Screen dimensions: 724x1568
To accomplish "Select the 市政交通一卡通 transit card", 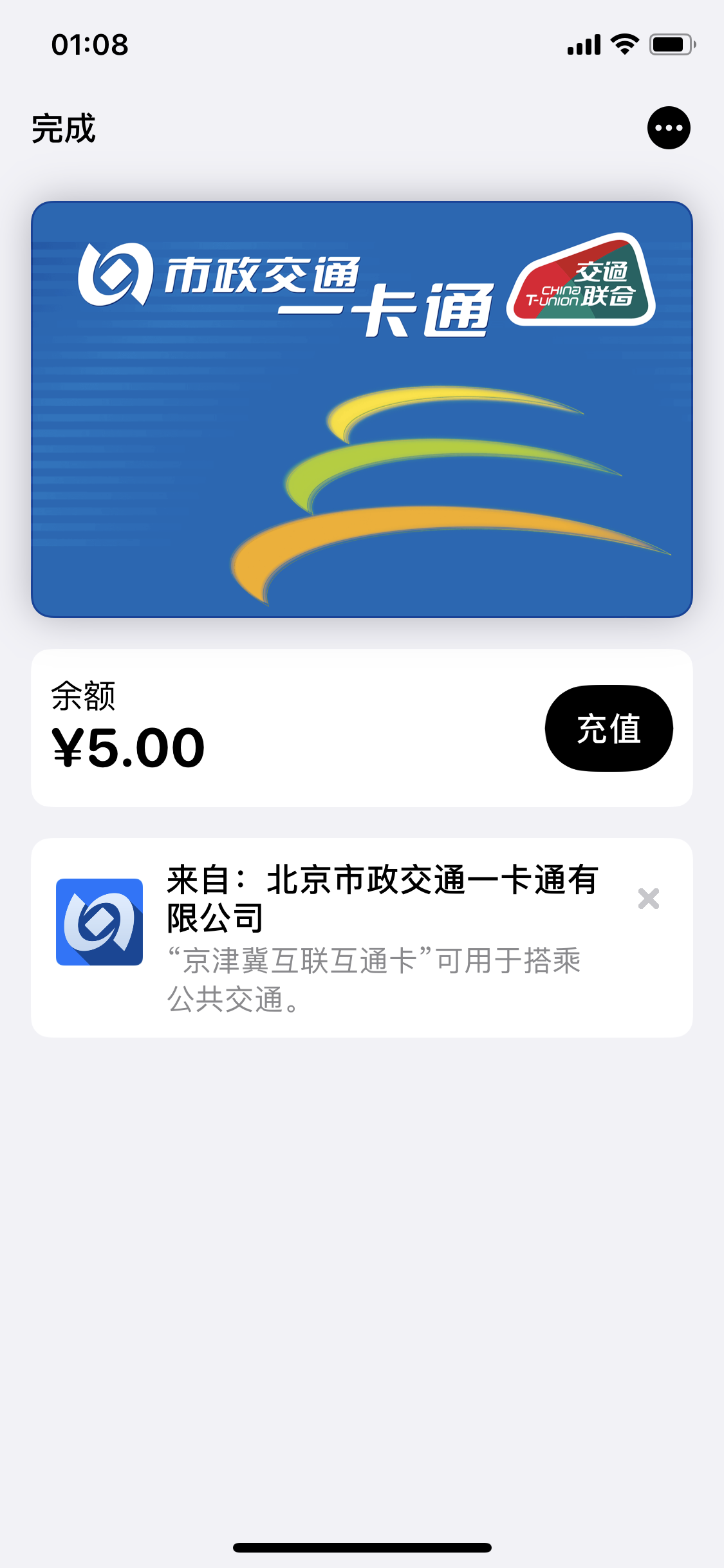I will pos(362,409).
